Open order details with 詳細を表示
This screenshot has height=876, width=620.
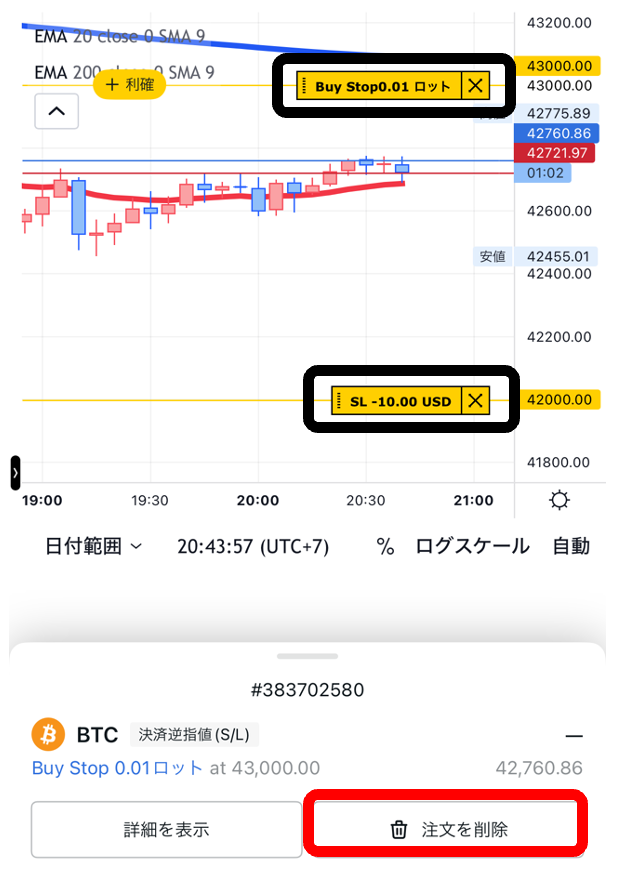click(x=166, y=829)
